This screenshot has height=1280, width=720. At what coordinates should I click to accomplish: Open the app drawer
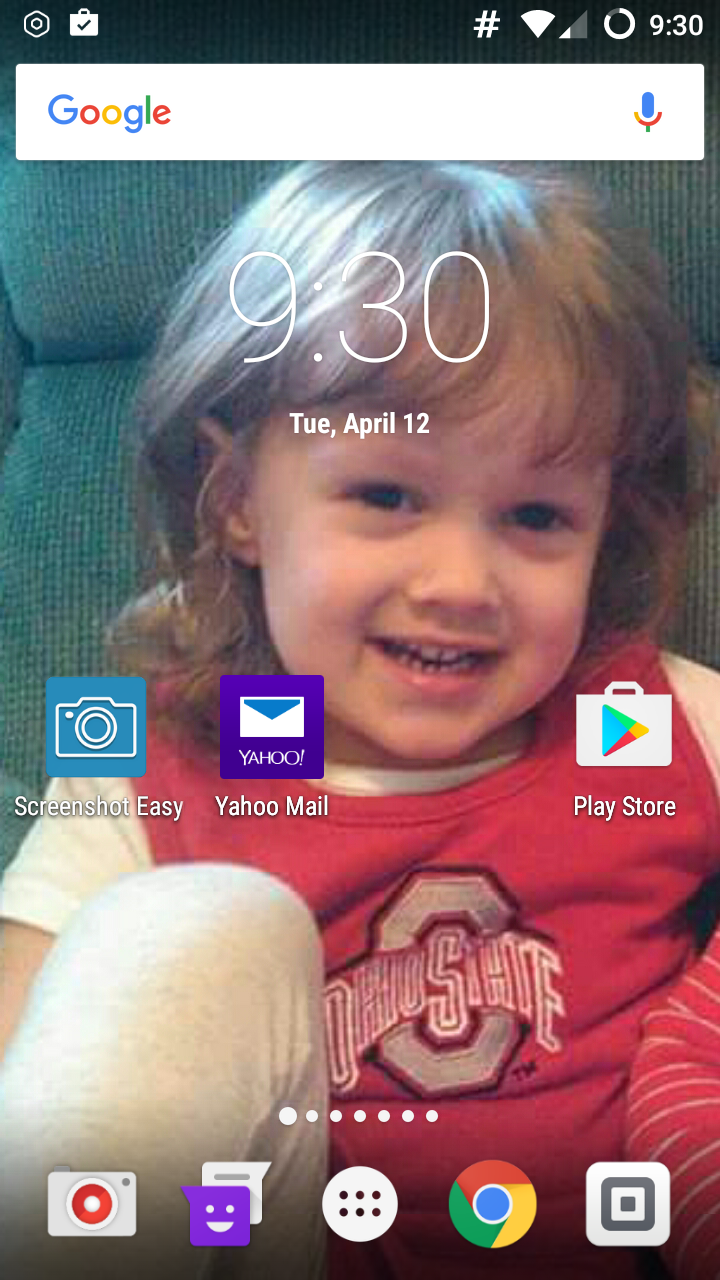(x=360, y=1205)
